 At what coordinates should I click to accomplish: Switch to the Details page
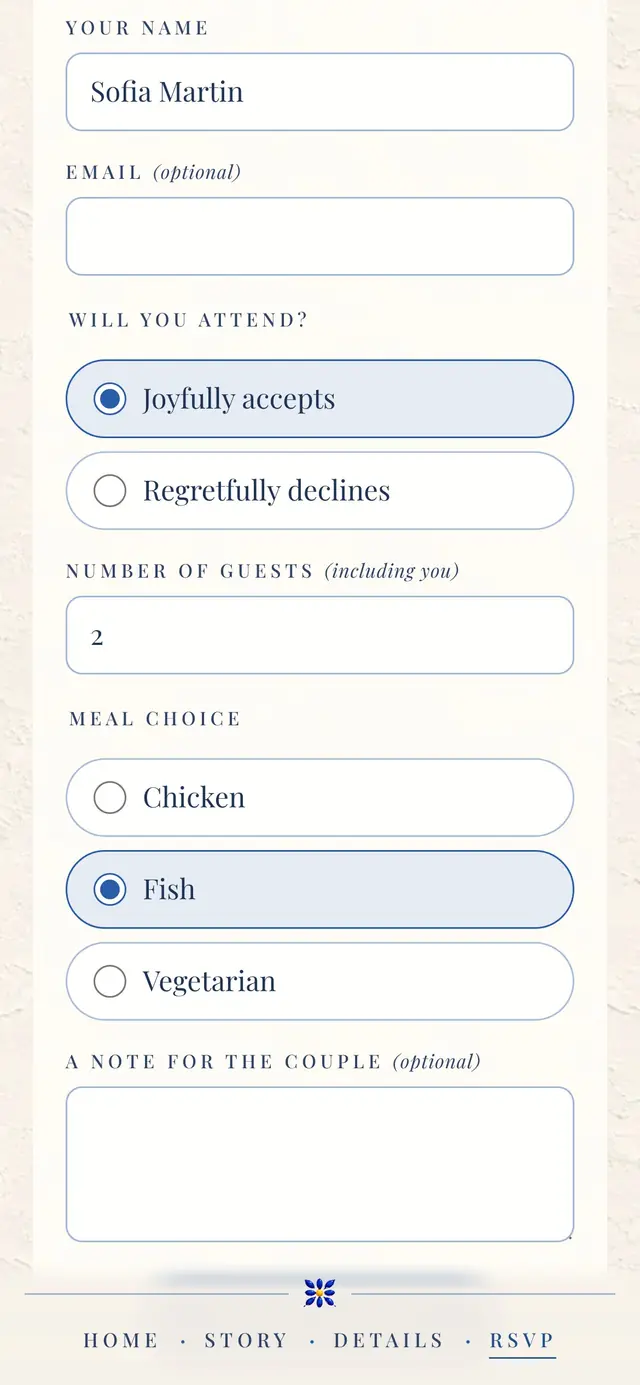(388, 1340)
